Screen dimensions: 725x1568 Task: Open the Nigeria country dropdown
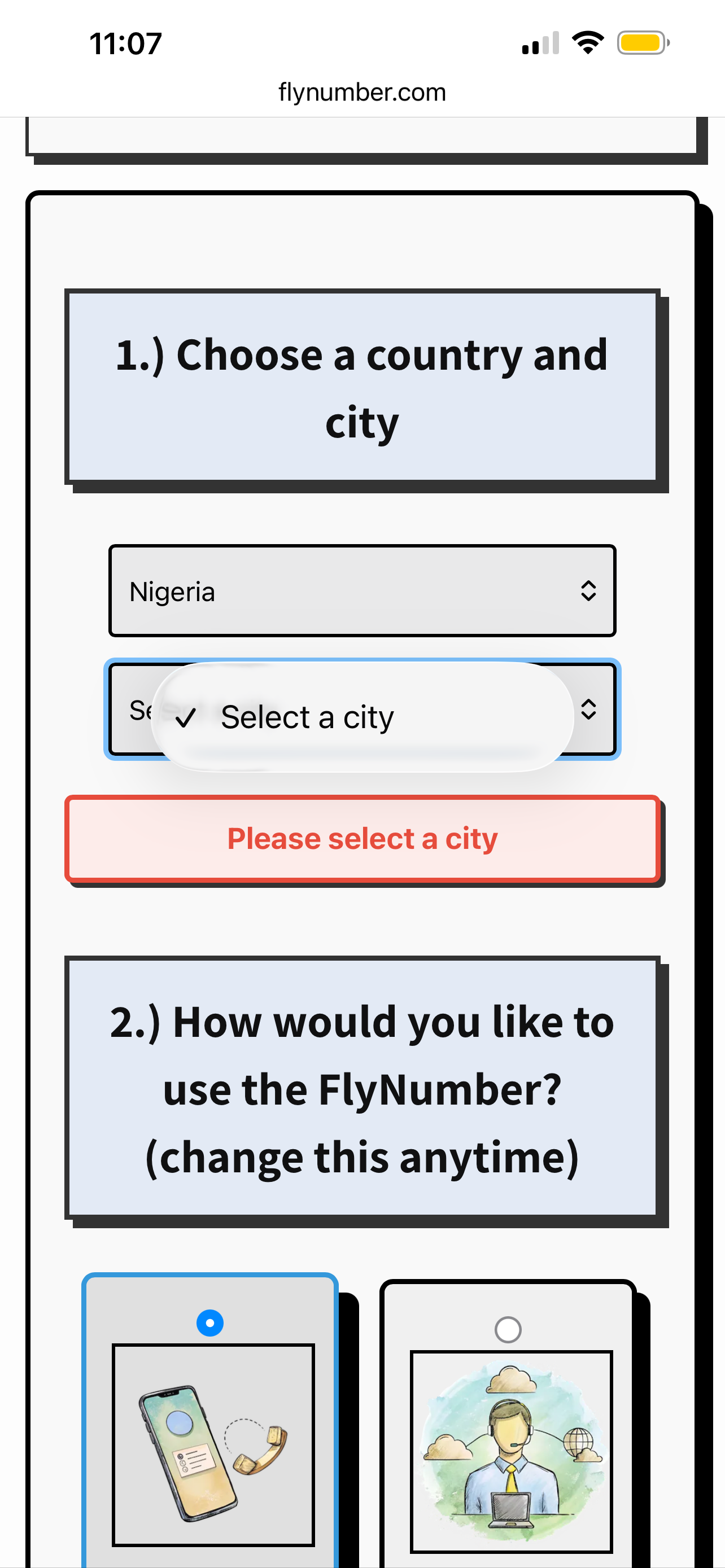(361, 590)
